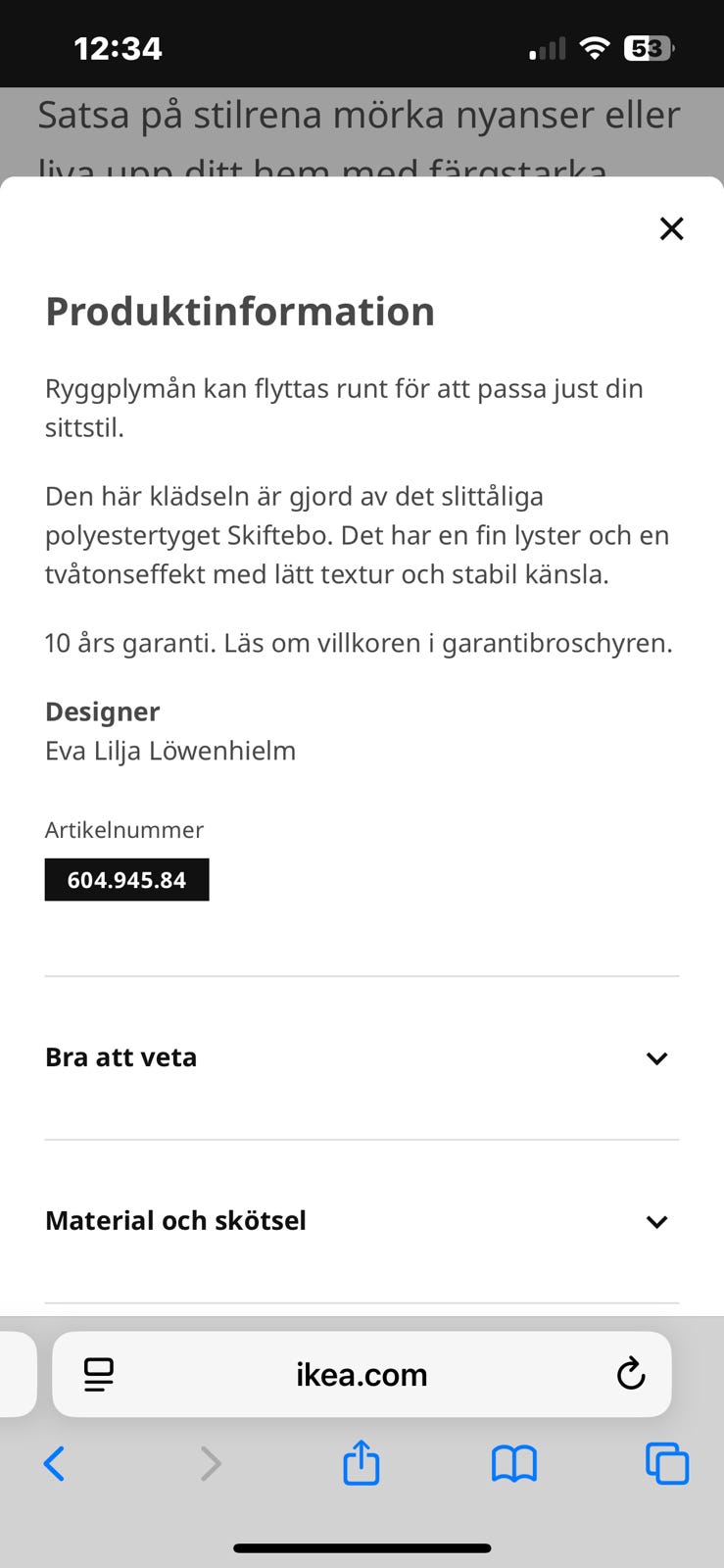Expand the Bra att veta section
The height and width of the screenshot is (1568, 724).
click(x=656, y=1058)
